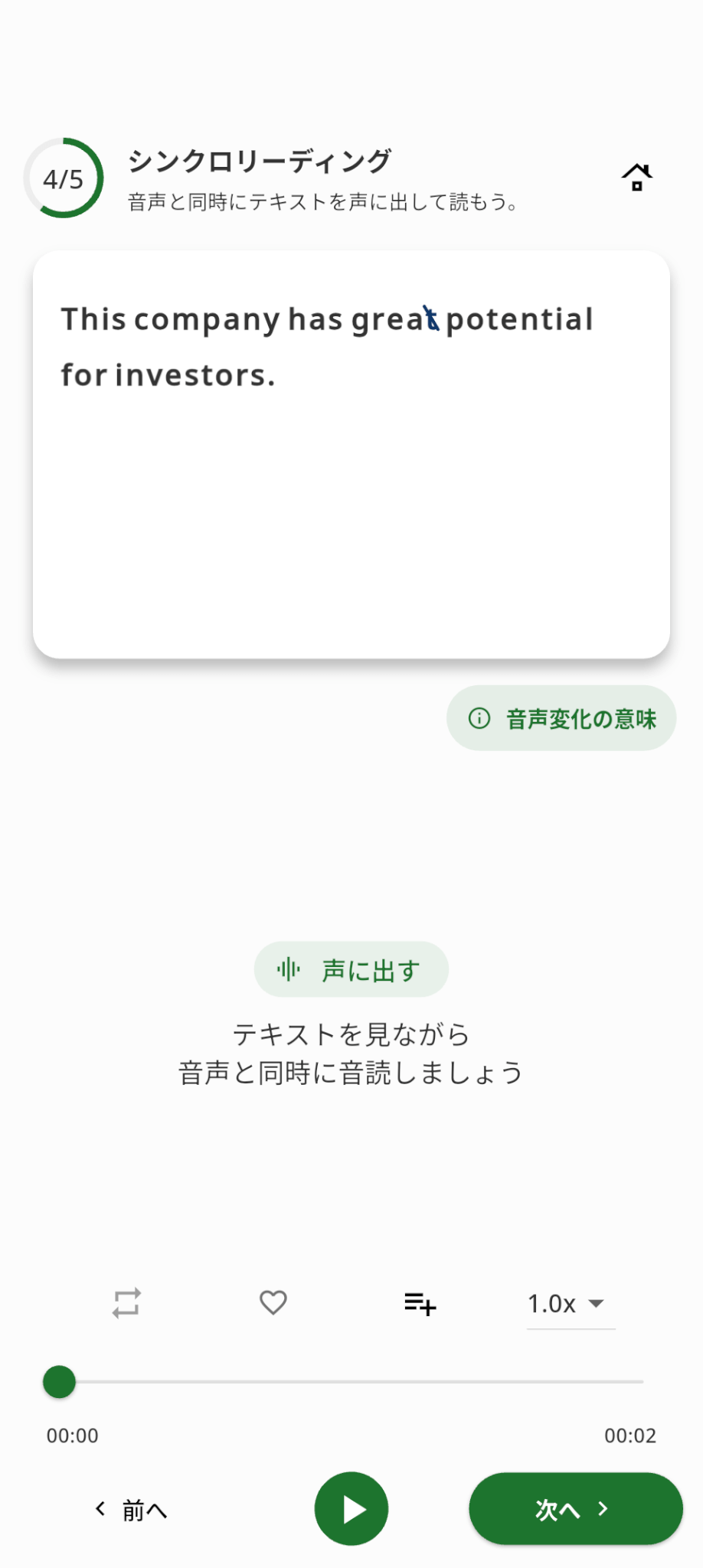Viewport: 703px width, 1568px height.
Task: Proceed with the 次へ button
Action: pyautogui.click(x=575, y=1509)
